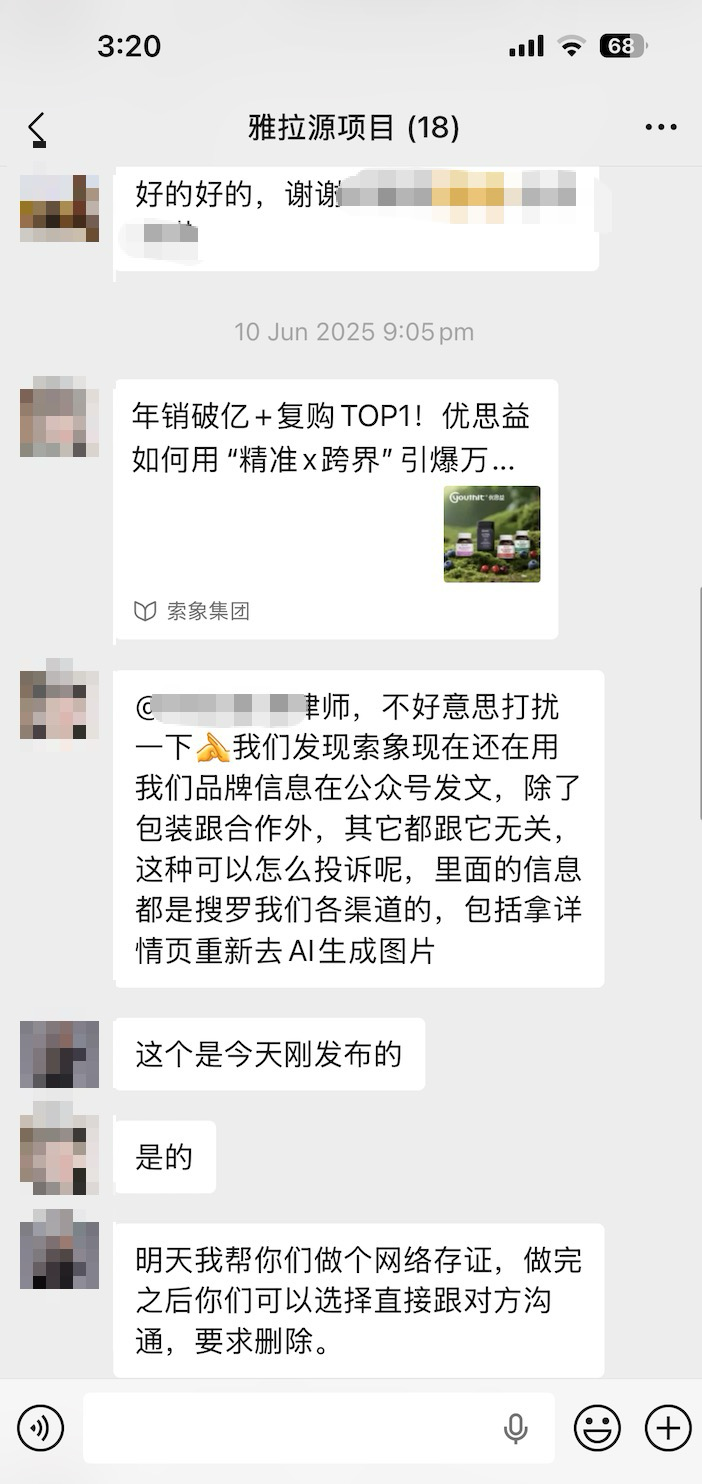Switch to voice message input
The image size is (702, 1484).
click(40, 1428)
